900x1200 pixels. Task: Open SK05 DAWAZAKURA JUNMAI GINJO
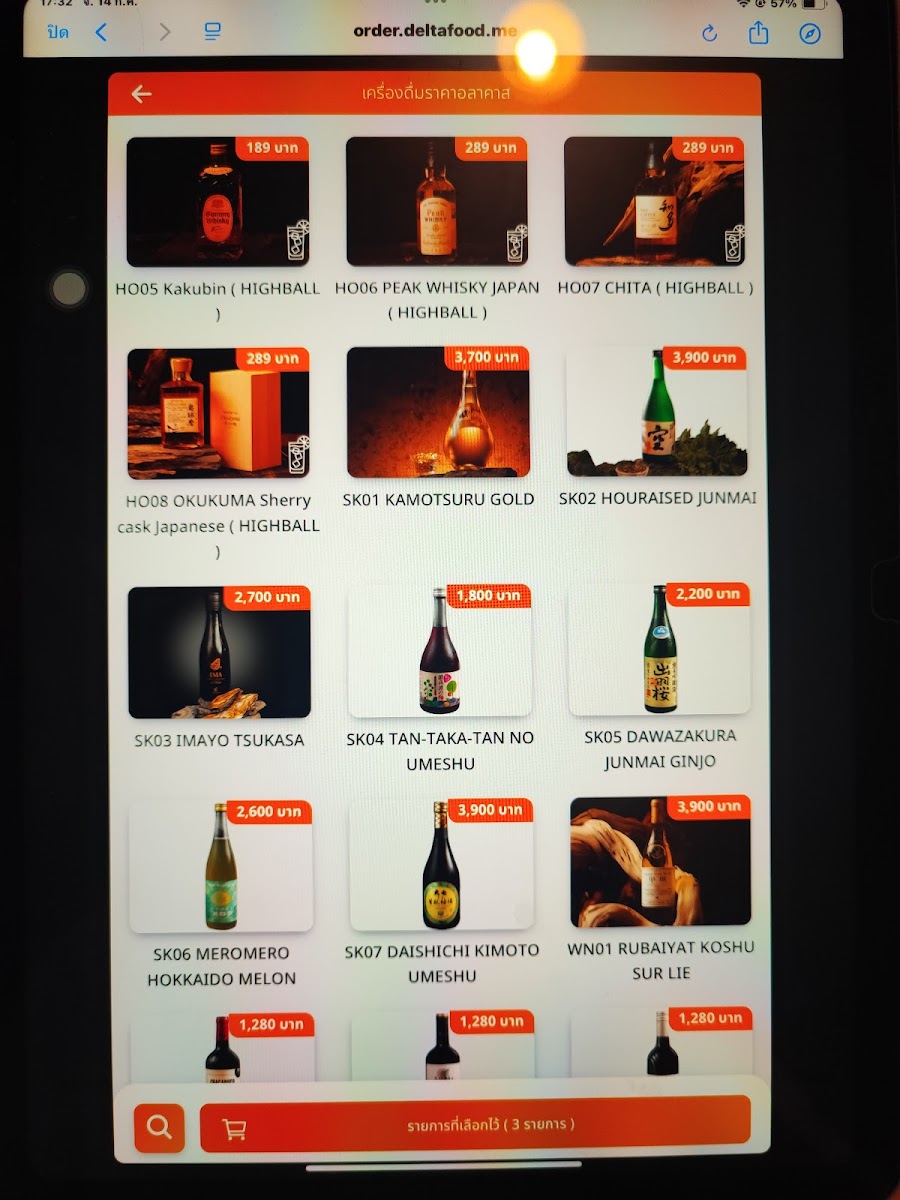[x=659, y=650]
